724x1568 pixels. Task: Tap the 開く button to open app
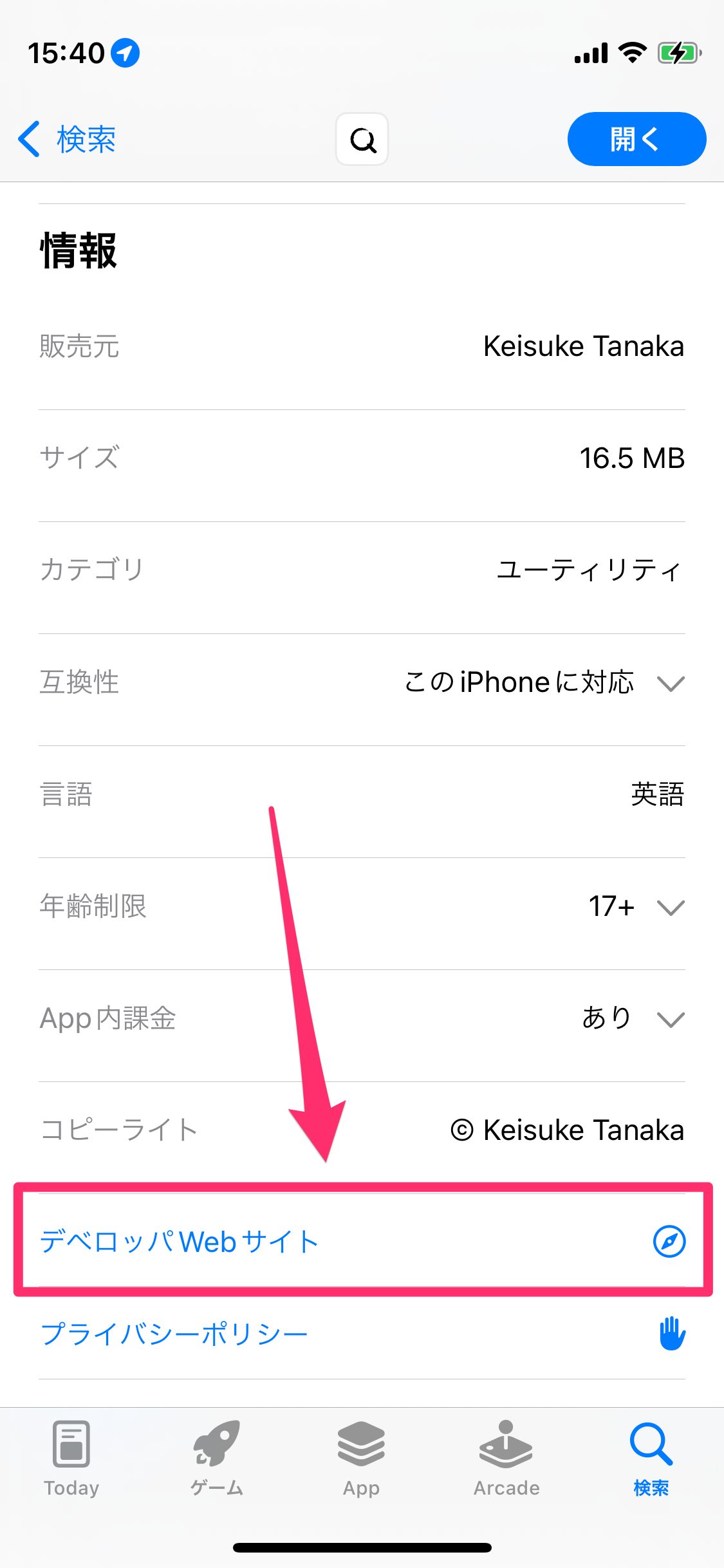coord(636,139)
